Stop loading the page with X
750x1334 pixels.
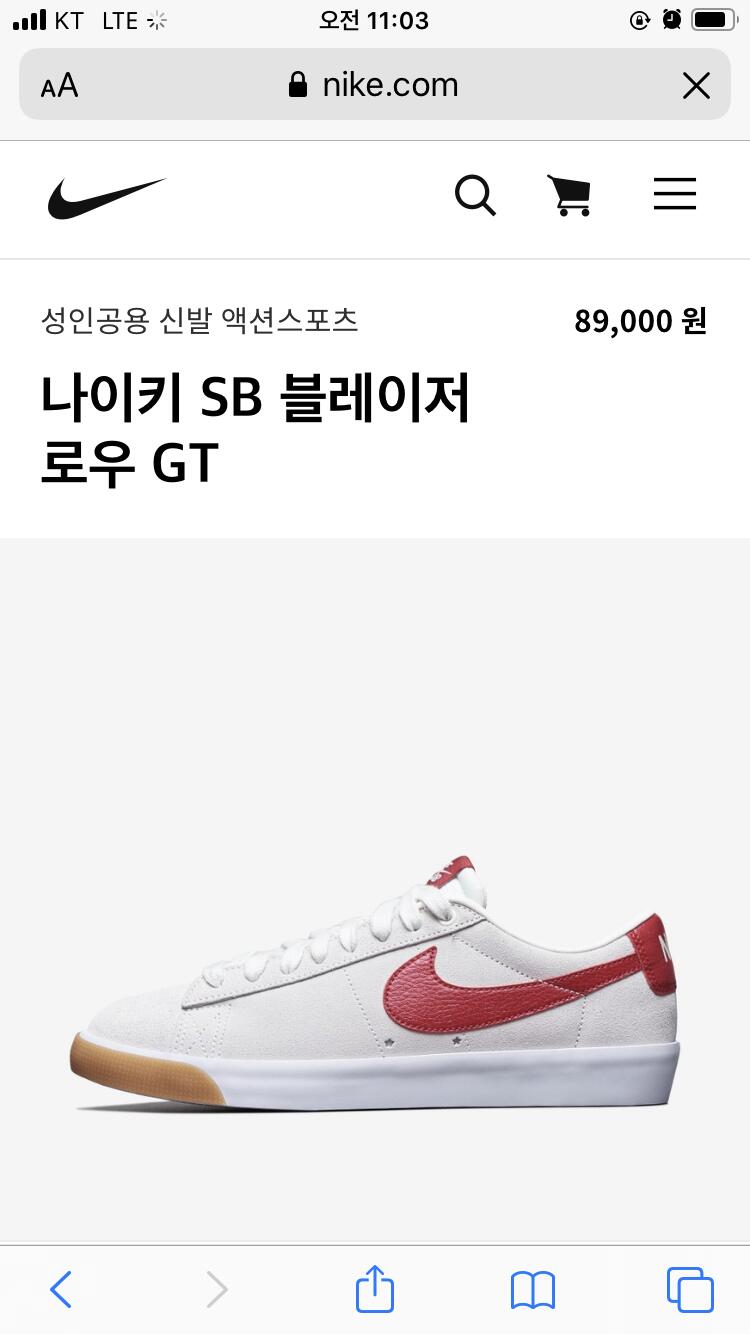[x=696, y=86]
